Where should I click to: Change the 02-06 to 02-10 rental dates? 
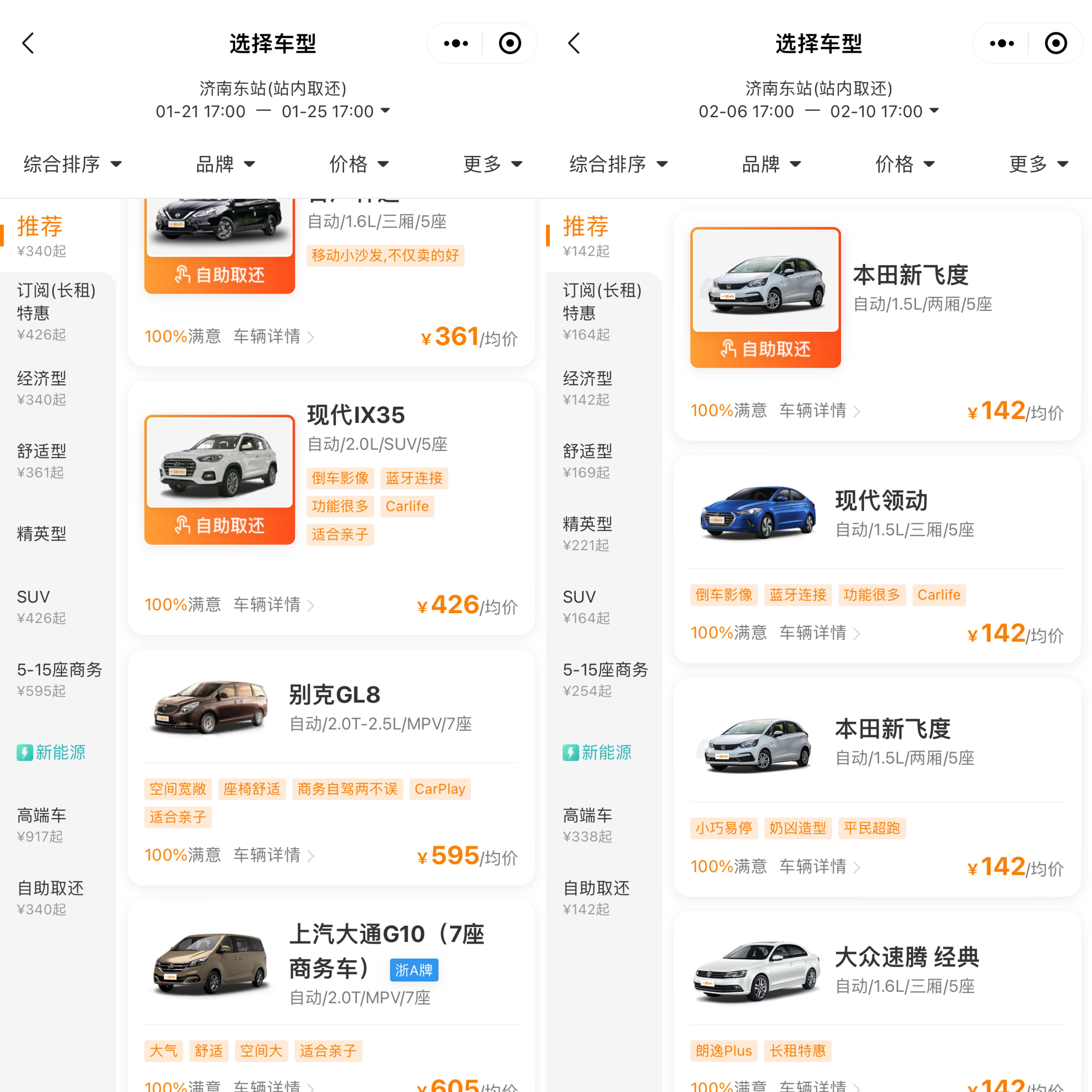819,111
